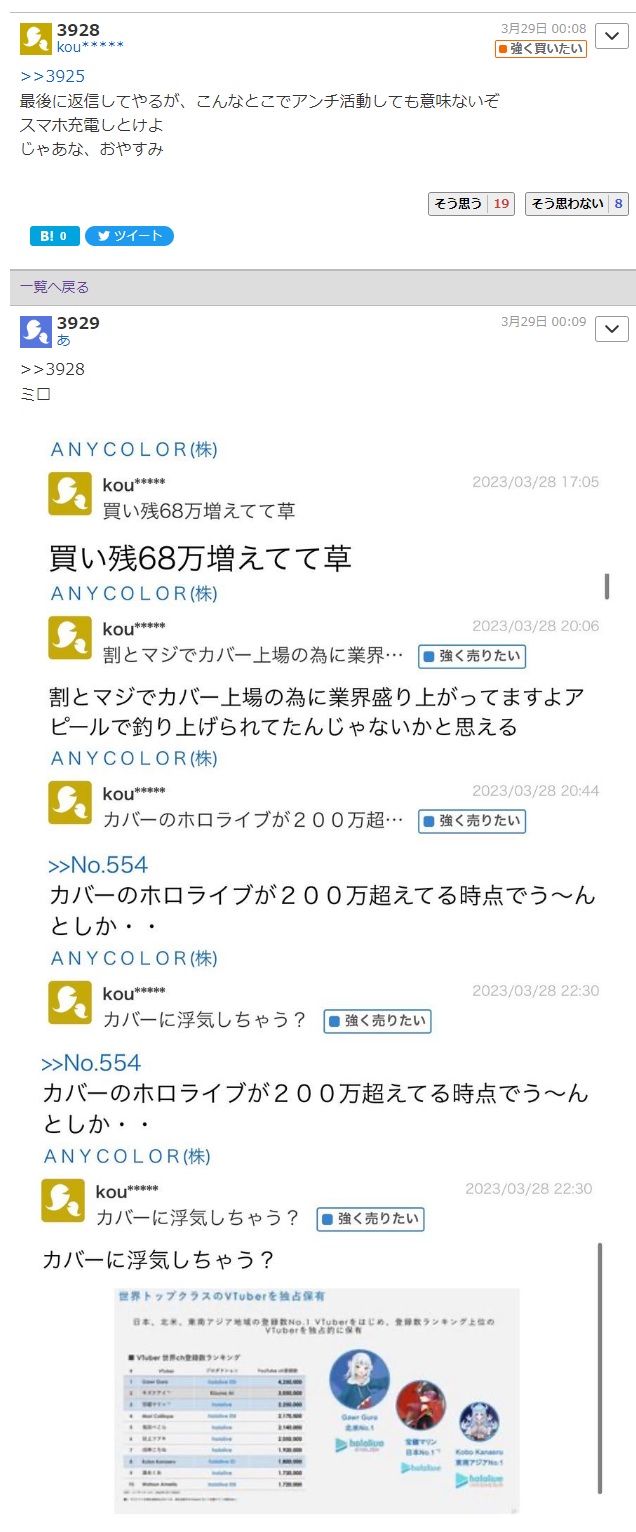Go back with the 一覧へ戻る link
The width and height of the screenshot is (636, 1532).
coord(54,287)
